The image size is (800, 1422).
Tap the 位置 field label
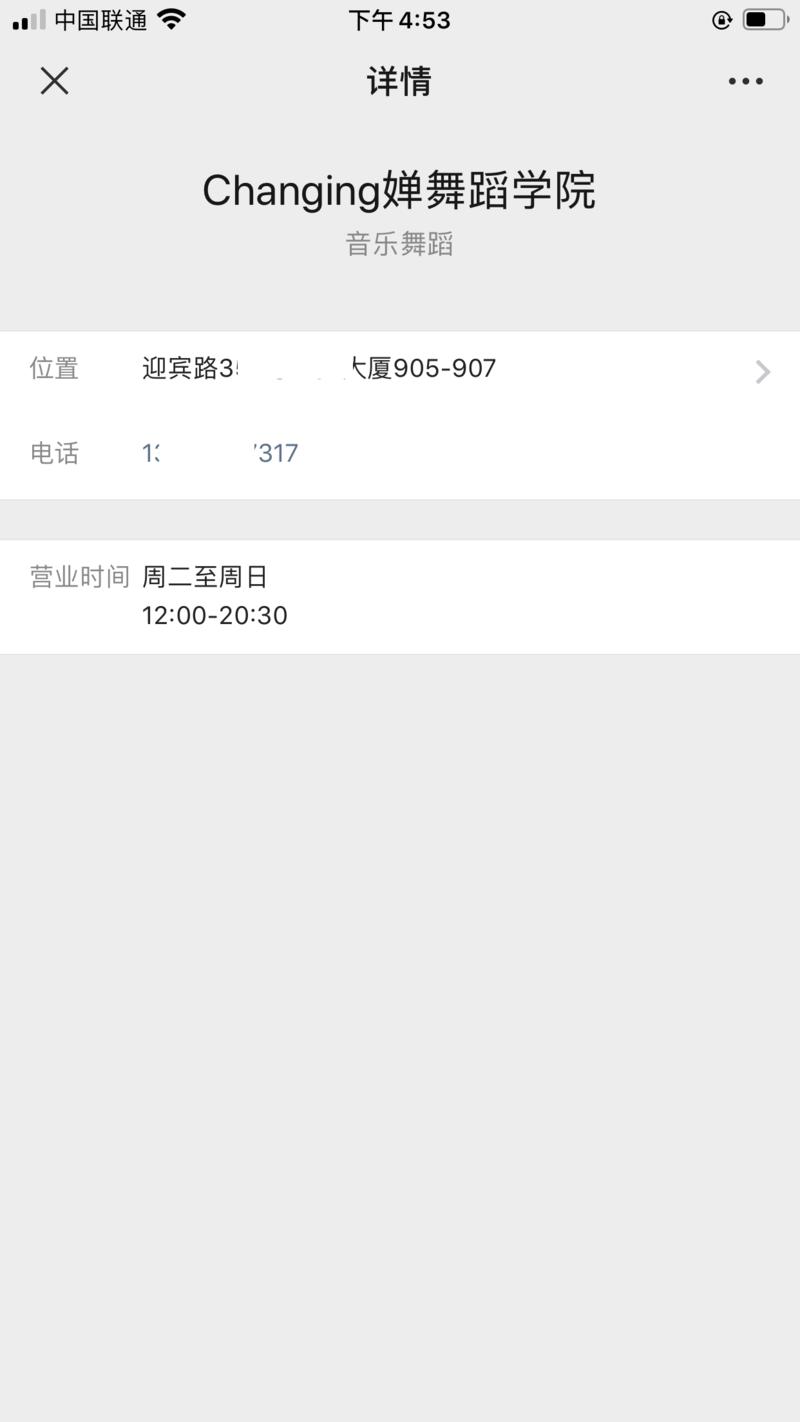[x=54, y=369]
